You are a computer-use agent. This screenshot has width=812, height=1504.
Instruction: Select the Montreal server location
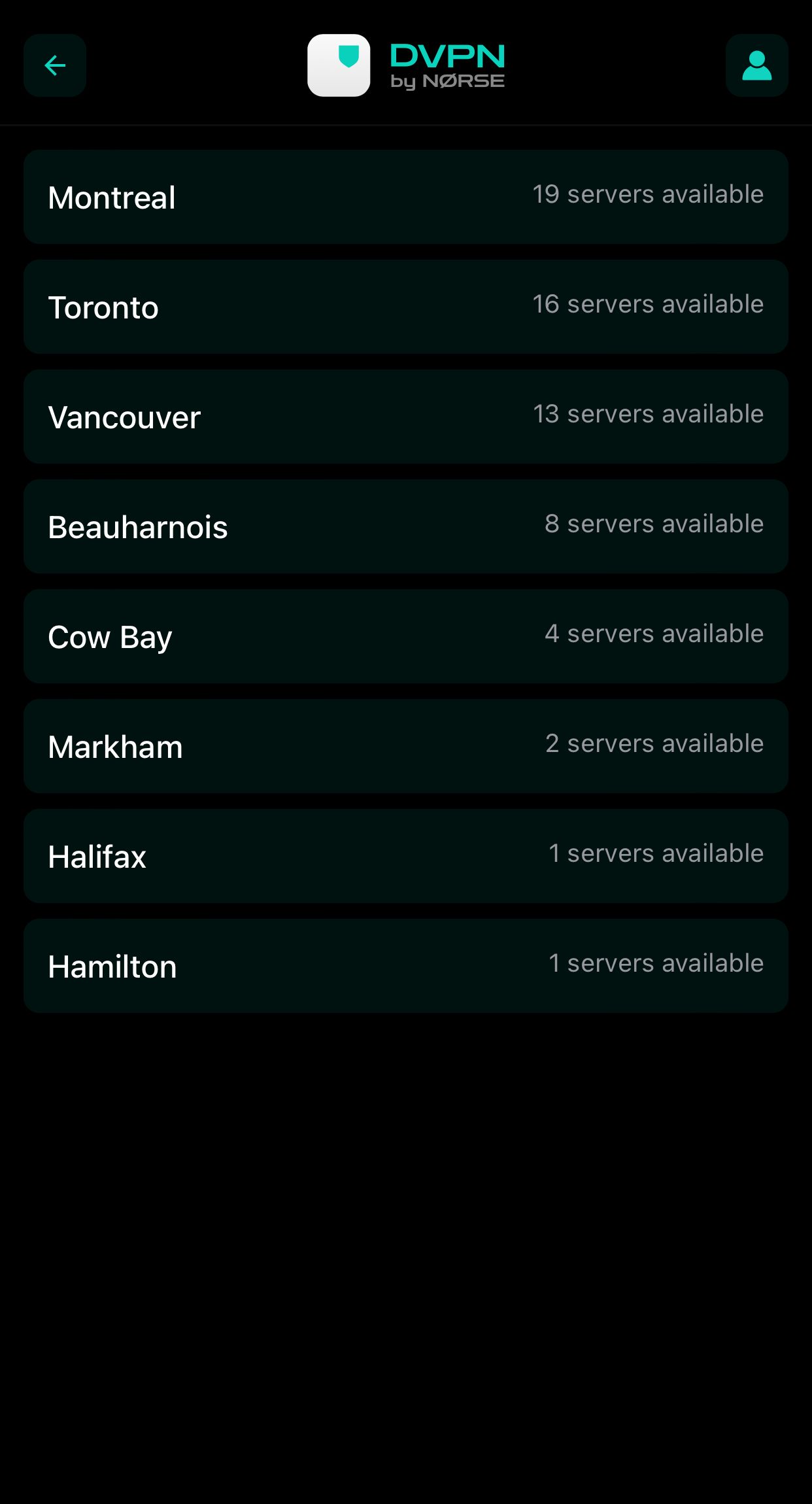(405, 197)
